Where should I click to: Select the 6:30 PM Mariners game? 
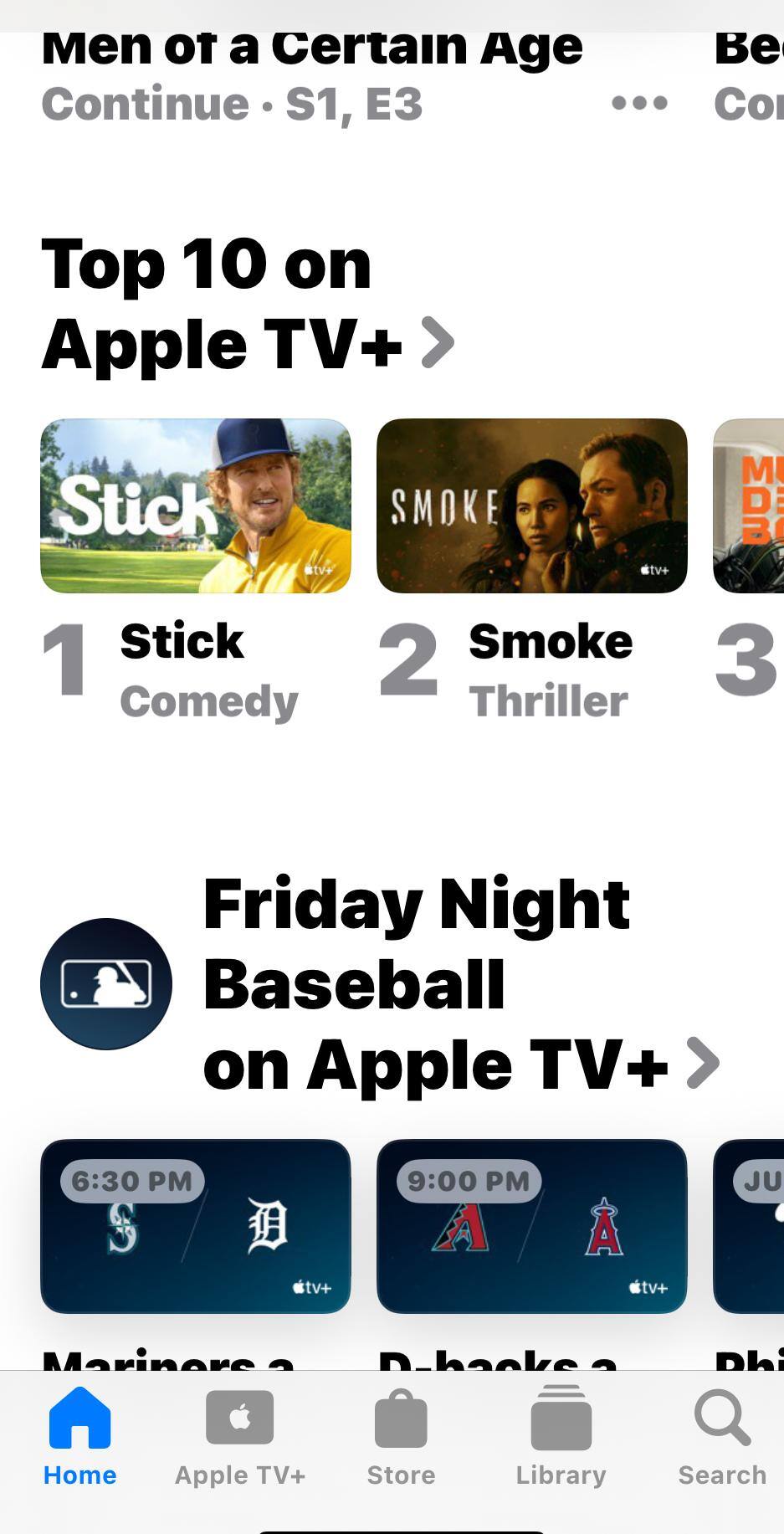tap(195, 1226)
